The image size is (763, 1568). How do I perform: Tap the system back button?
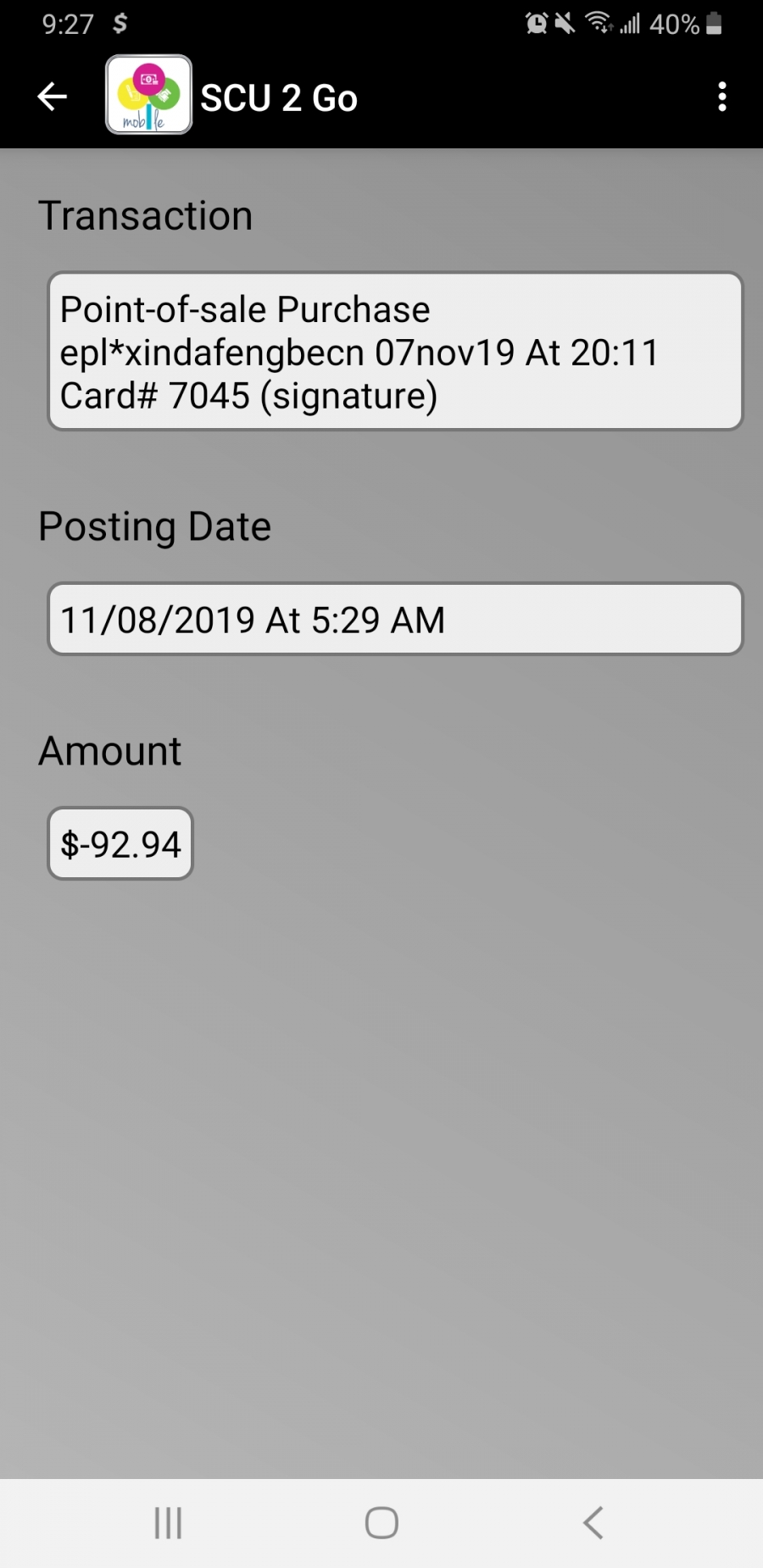(x=593, y=1523)
